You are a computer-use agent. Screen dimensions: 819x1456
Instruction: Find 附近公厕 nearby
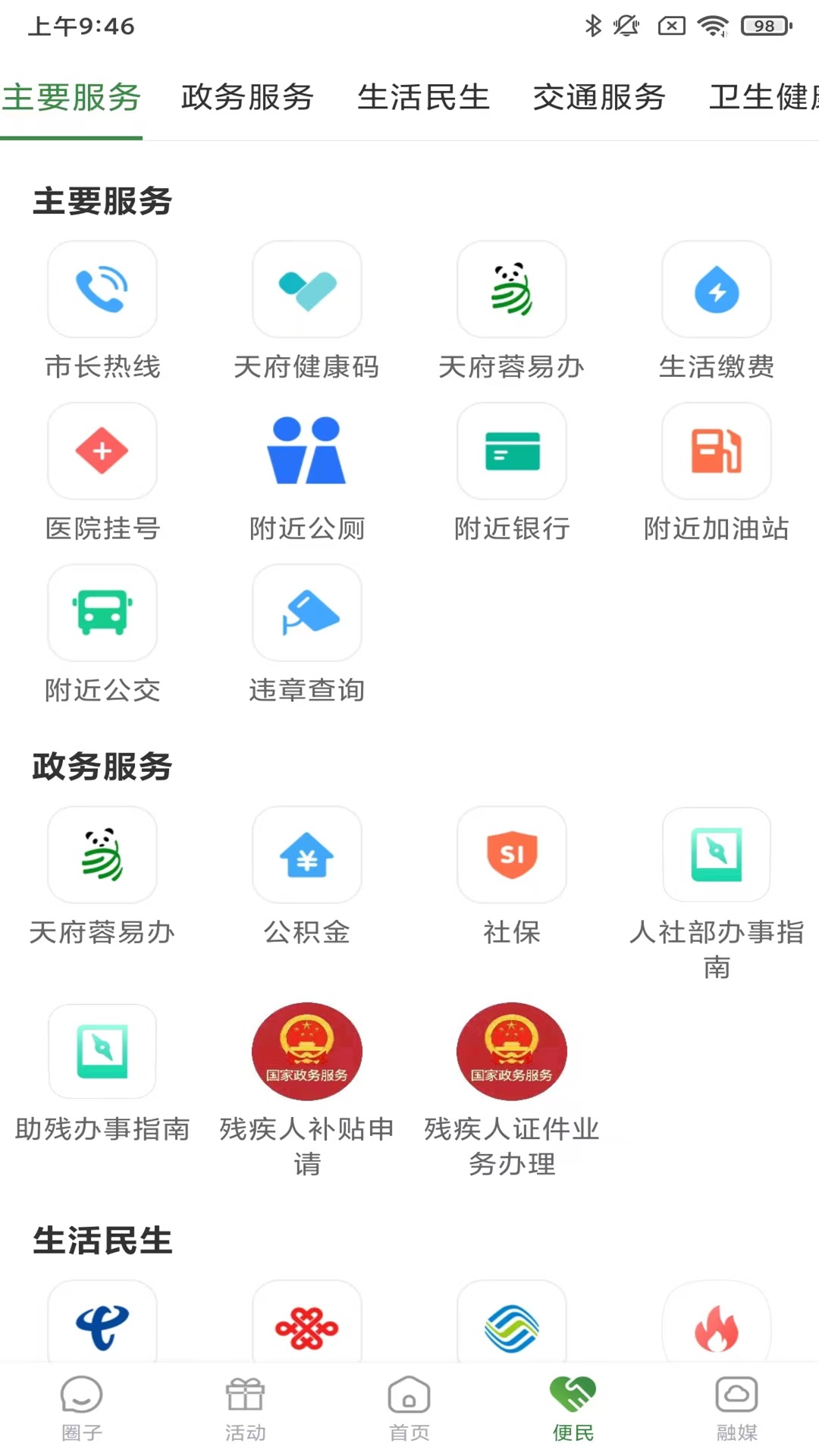click(307, 452)
